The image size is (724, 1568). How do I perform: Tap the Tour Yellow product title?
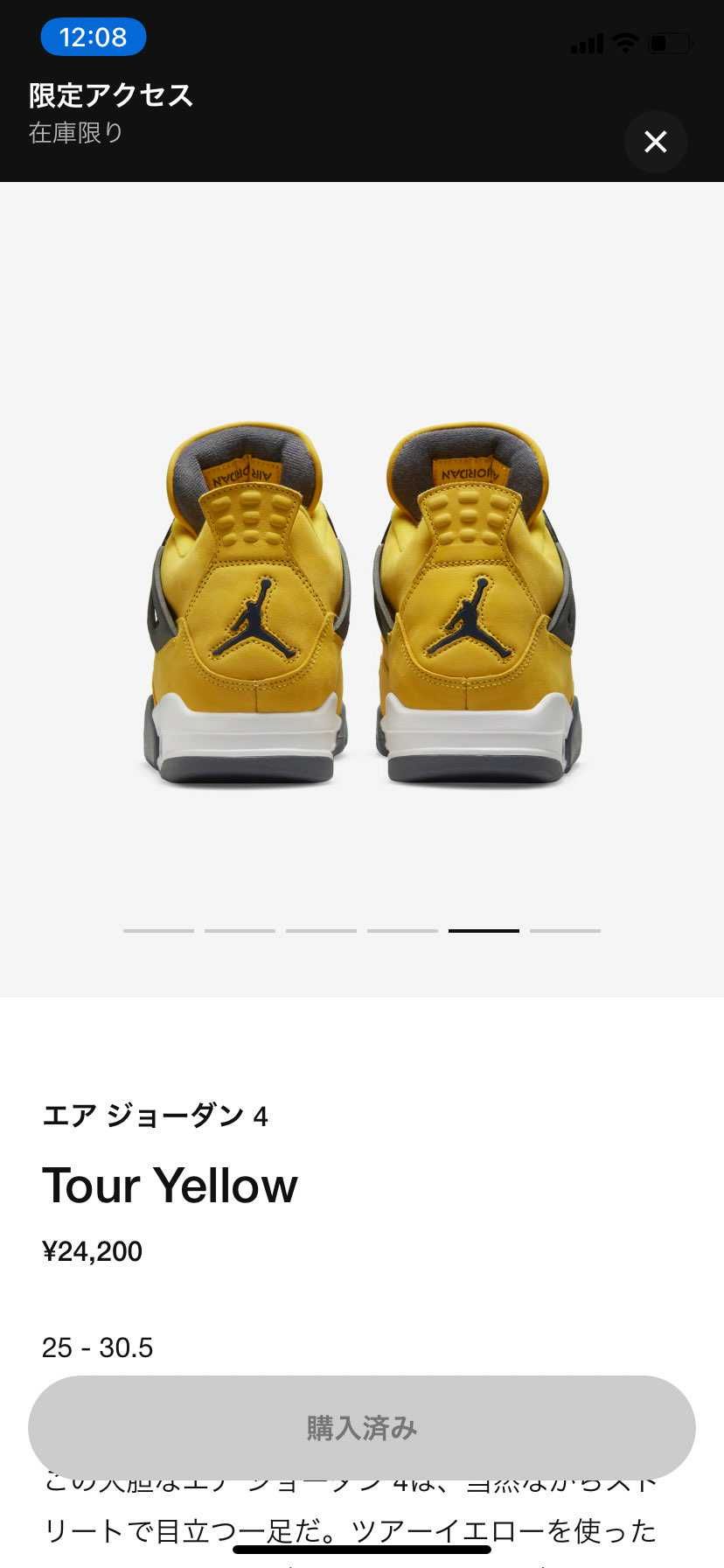(x=171, y=1186)
